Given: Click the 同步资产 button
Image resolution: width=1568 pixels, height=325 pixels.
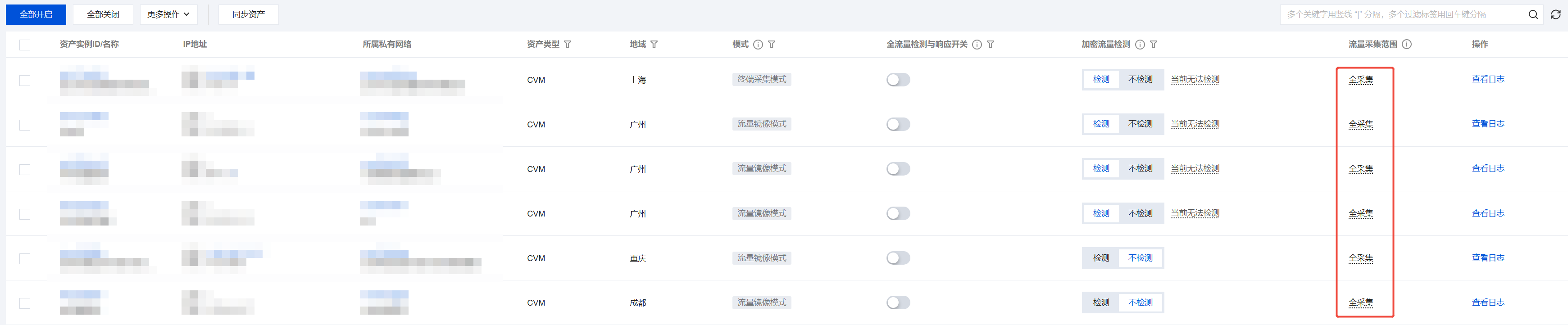Looking at the screenshot, I should (x=248, y=14).
